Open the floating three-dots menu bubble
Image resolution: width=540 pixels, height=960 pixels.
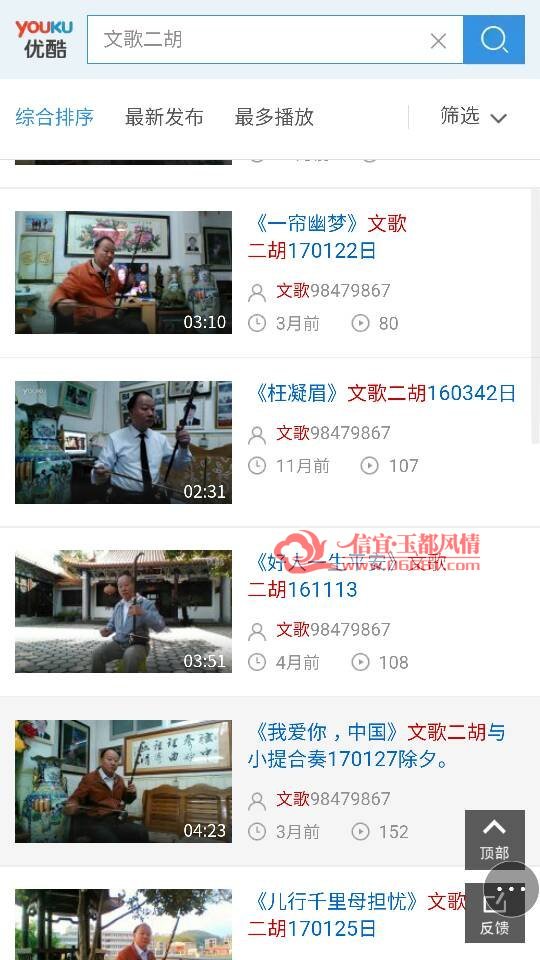click(x=511, y=889)
